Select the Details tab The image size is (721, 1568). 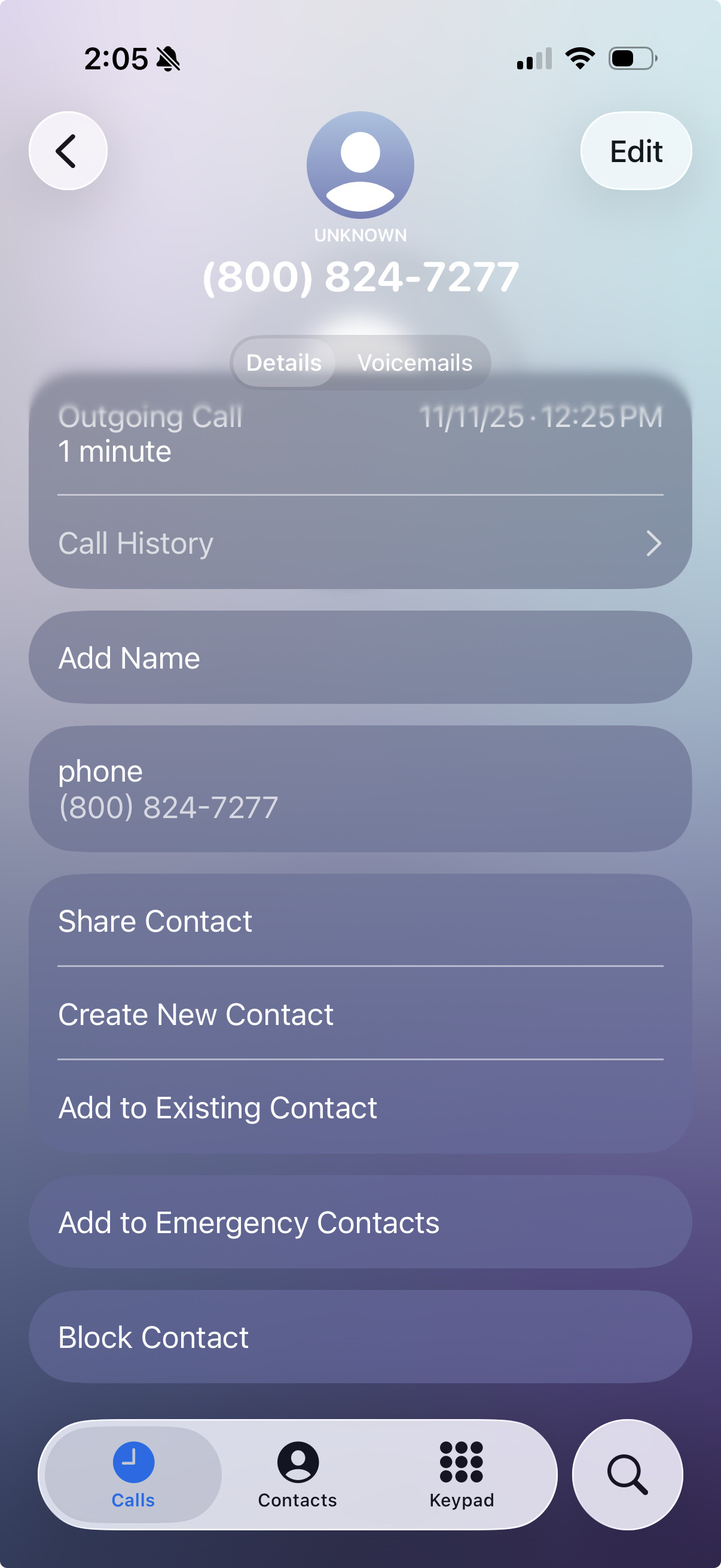(283, 363)
